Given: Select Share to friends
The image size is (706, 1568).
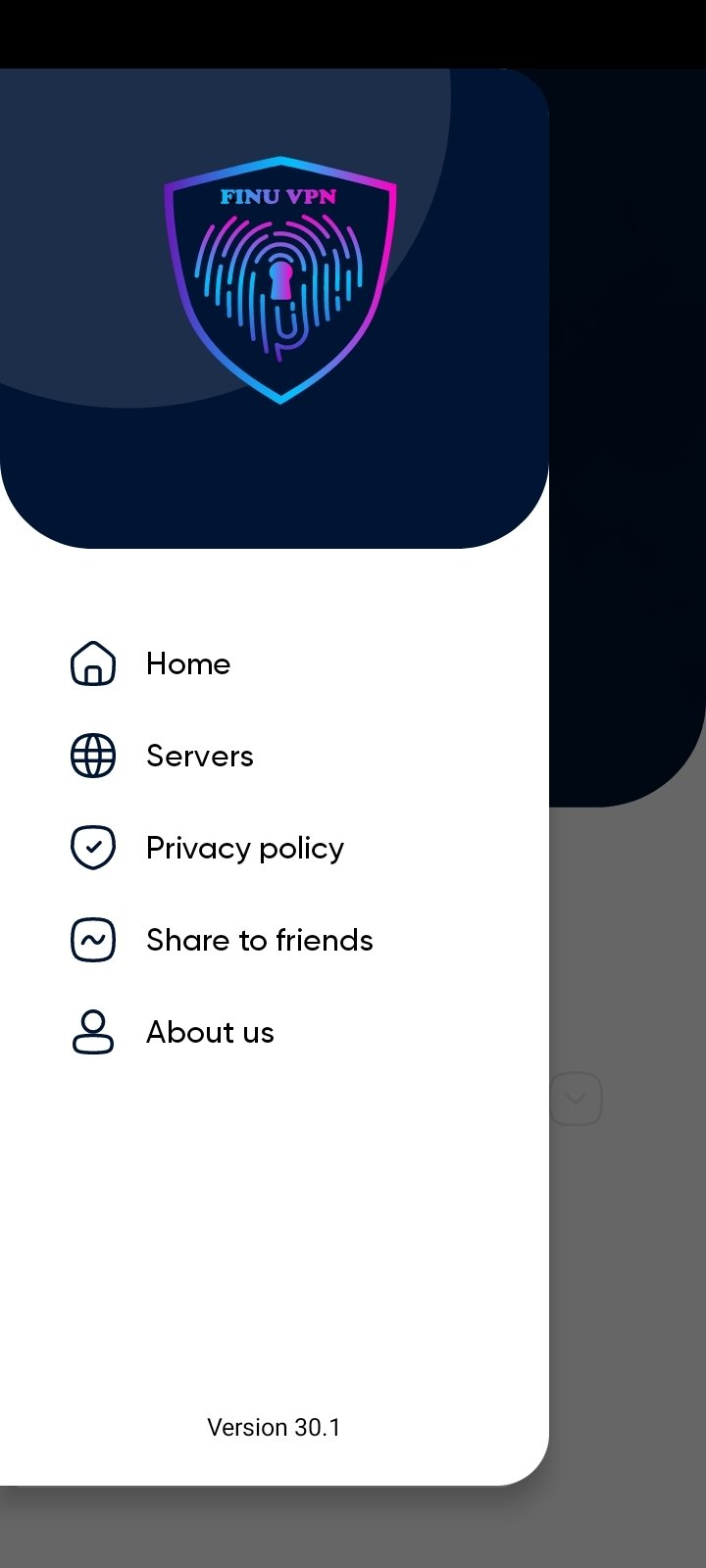Looking at the screenshot, I should click(275, 940).
